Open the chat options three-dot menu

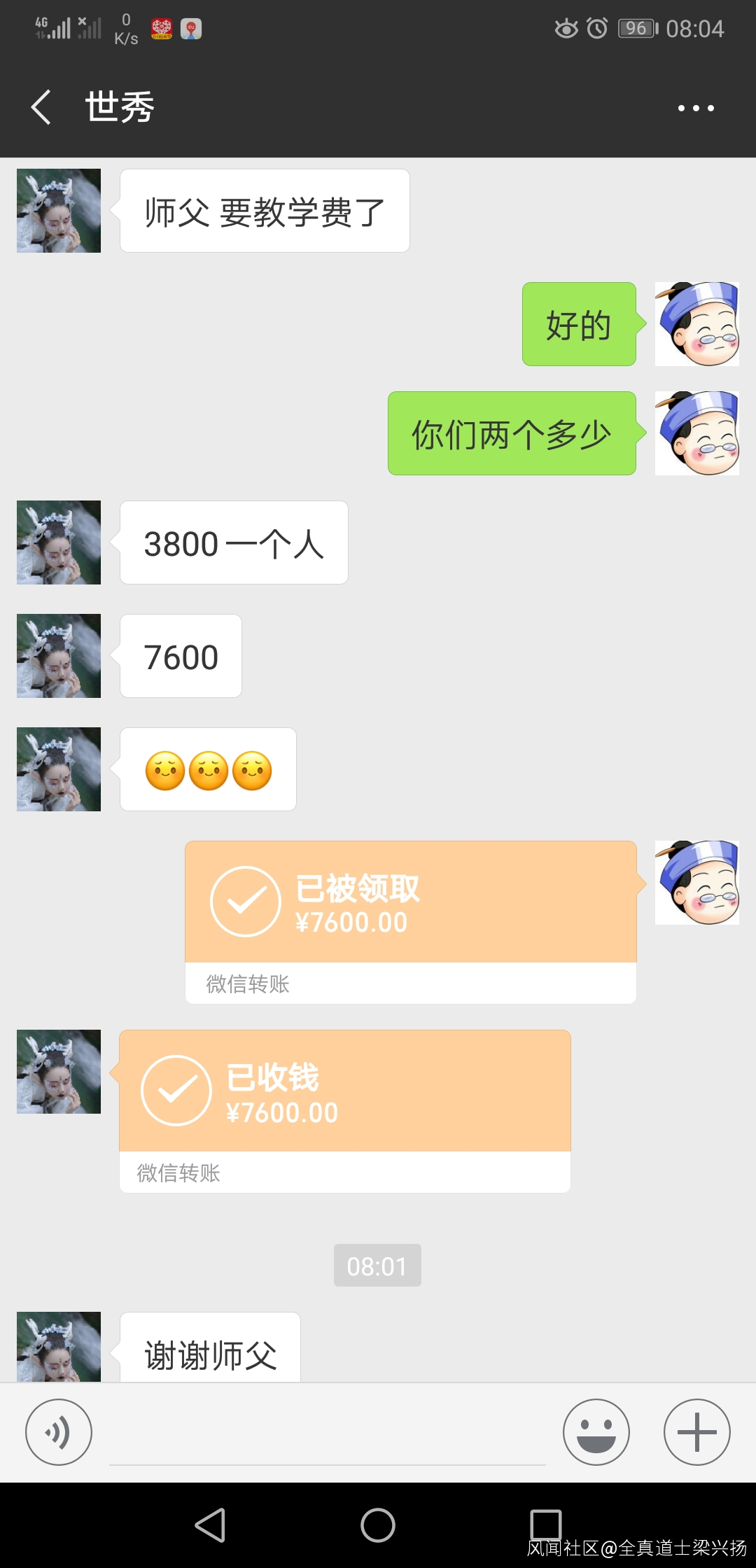click(696, 108)
